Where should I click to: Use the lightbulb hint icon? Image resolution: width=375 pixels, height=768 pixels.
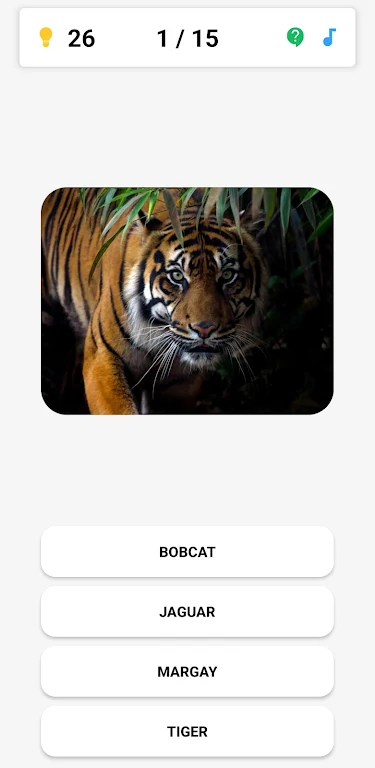[x=46, y=37]
